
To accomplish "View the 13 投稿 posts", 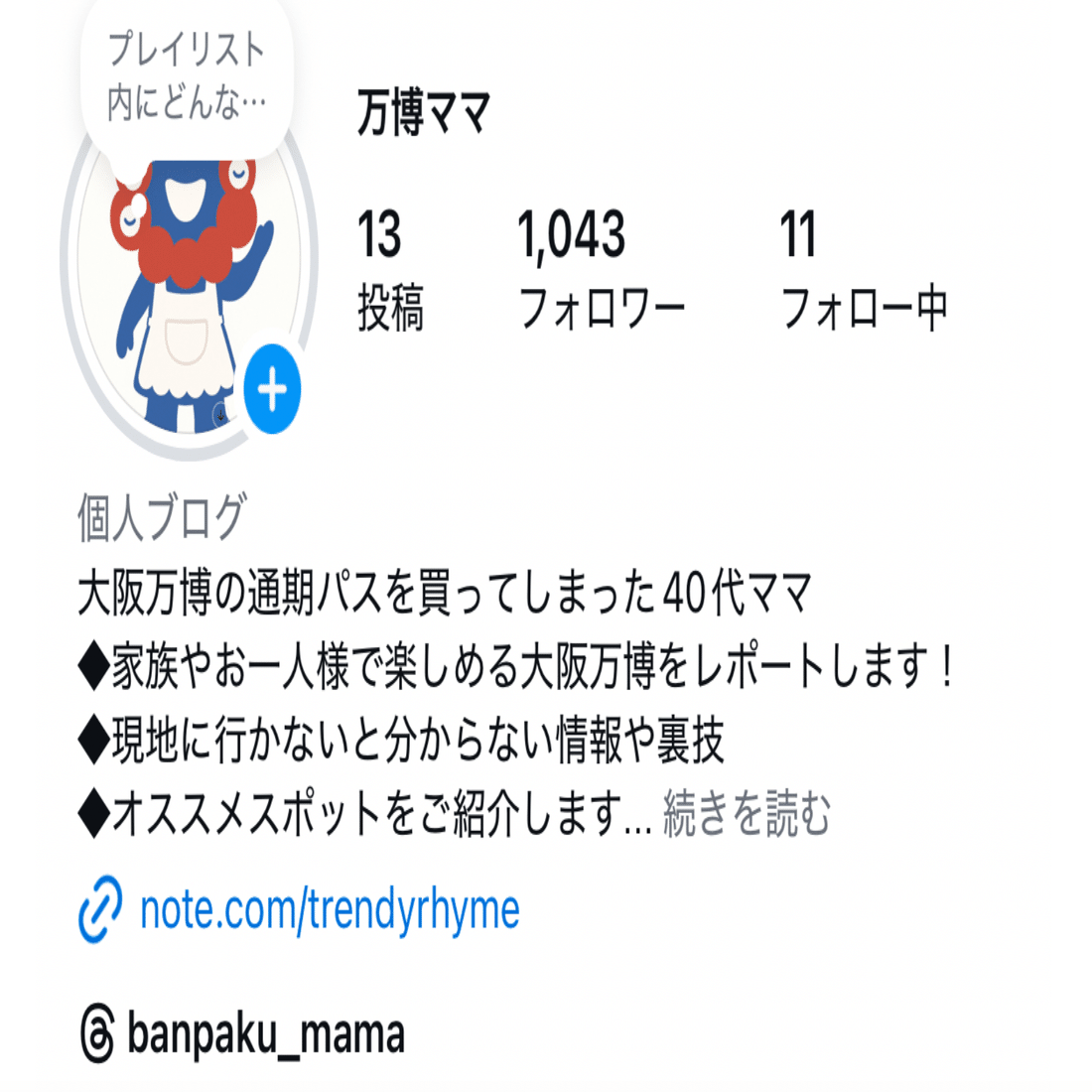I will [389, 268].
